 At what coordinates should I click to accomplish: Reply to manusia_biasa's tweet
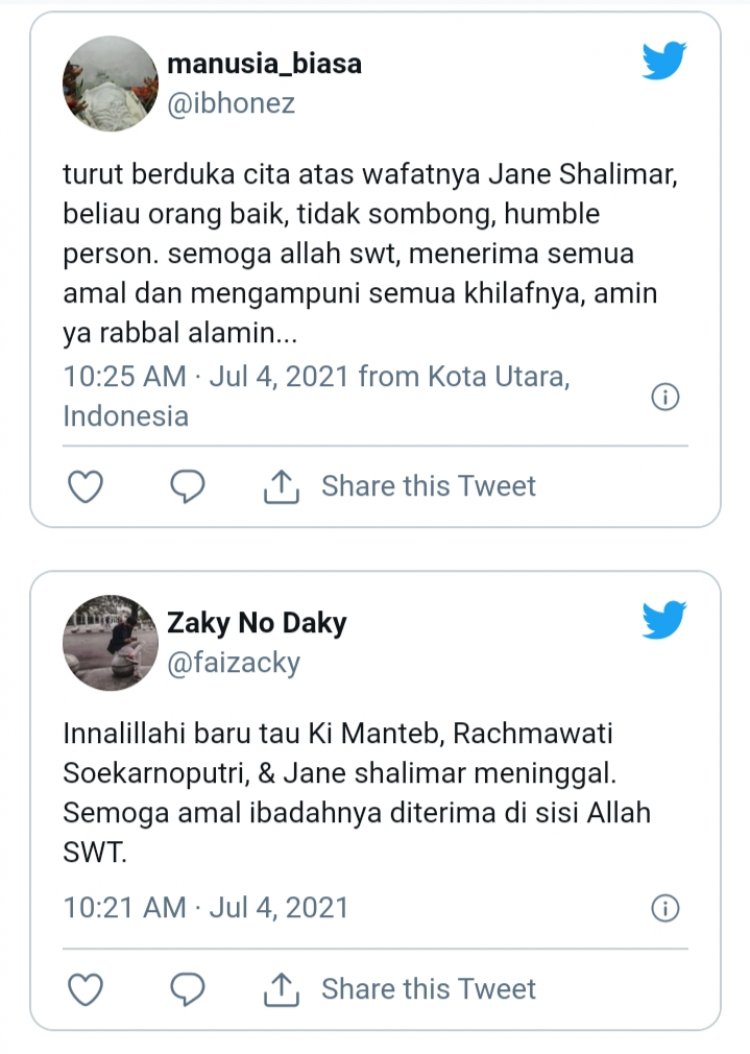(x=187, y=487)
